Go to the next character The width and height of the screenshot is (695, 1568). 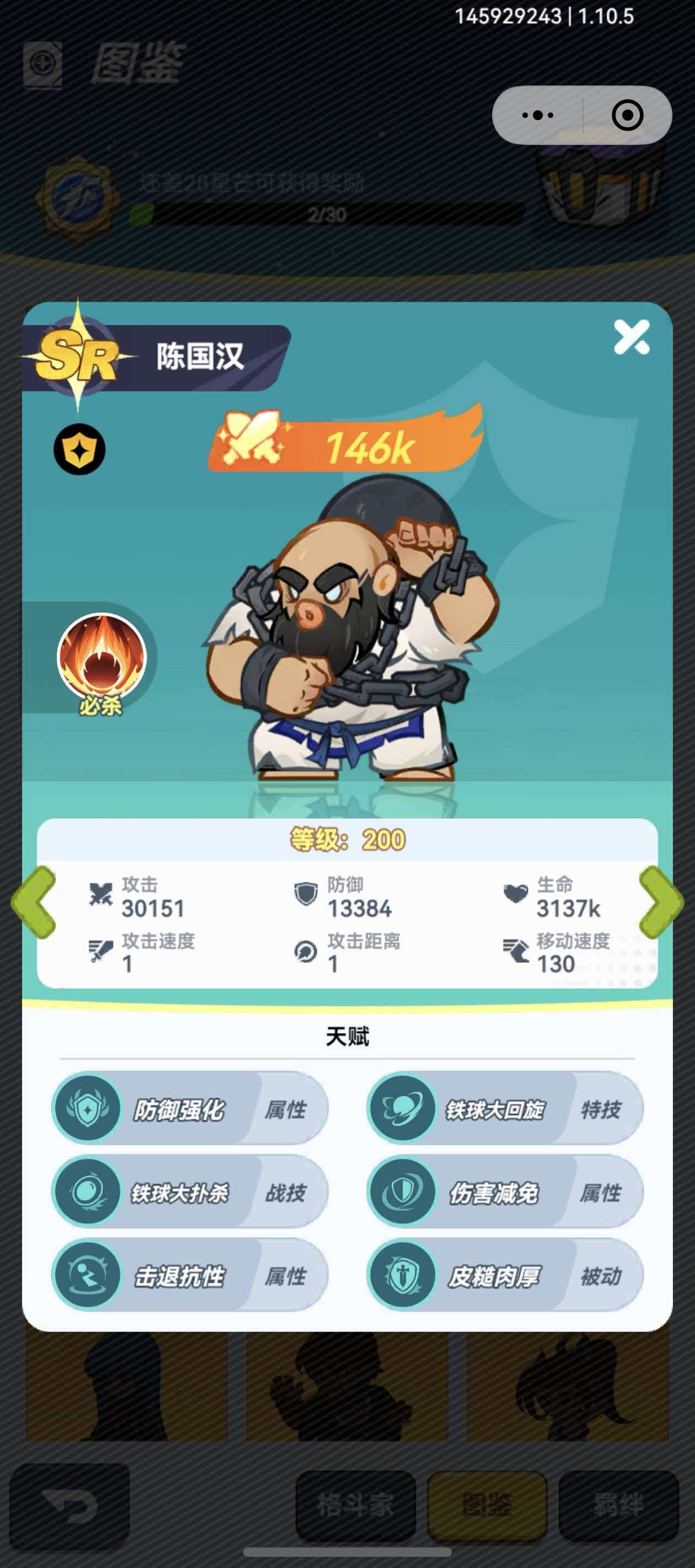(x=661, y=901)
